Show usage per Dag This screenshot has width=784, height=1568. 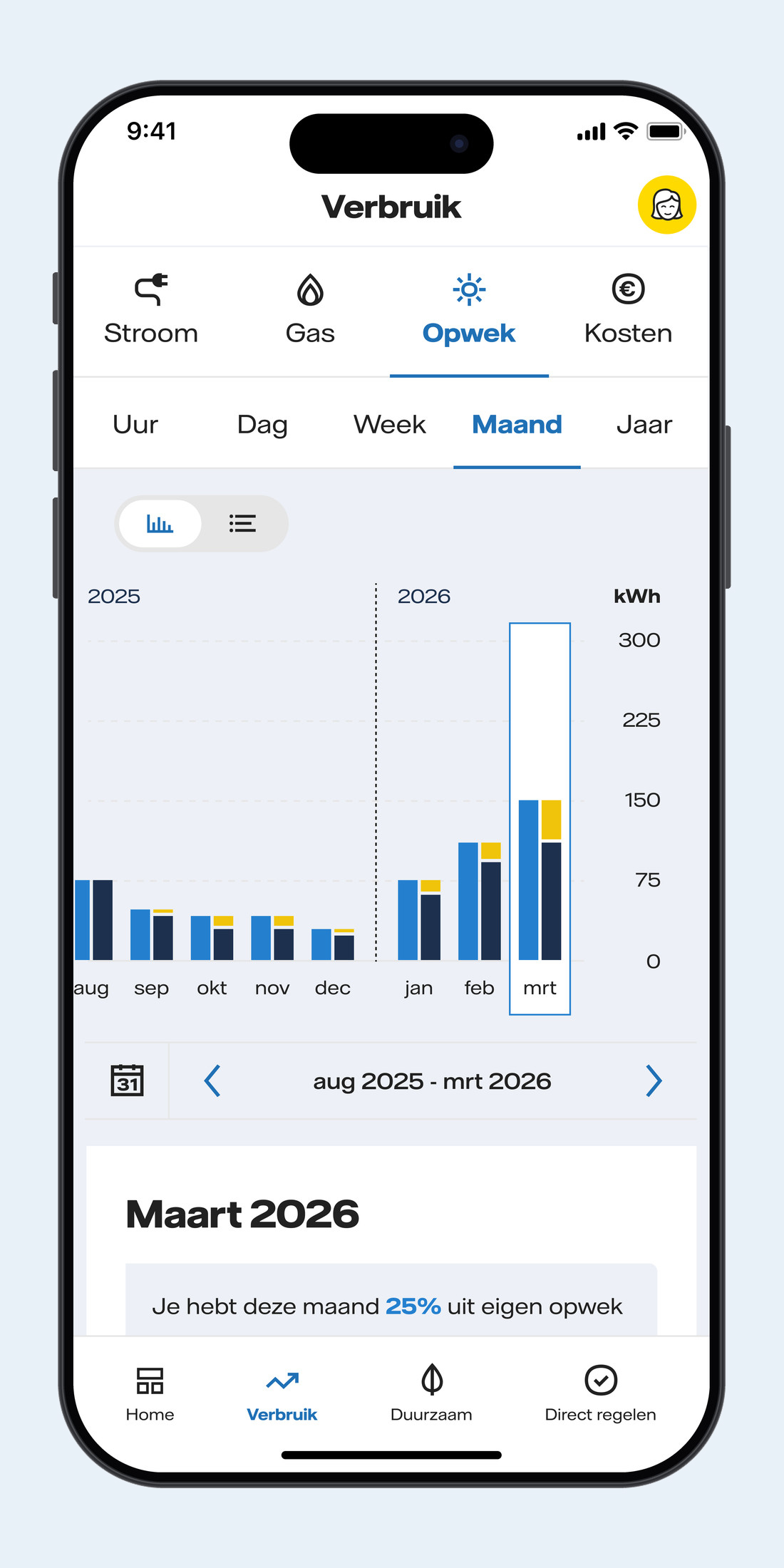click(x=262, y=424)
